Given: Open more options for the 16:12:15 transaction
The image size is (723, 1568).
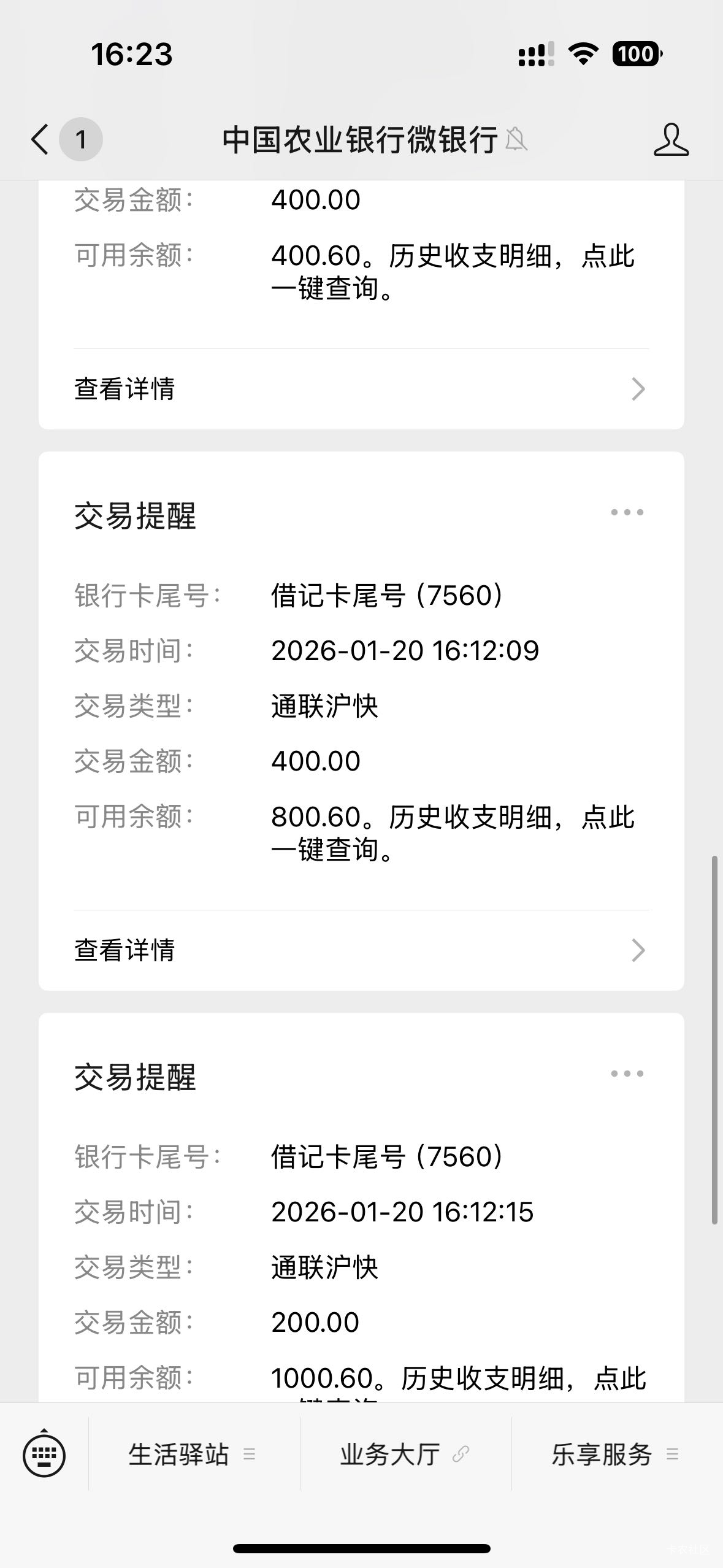Looking at the screenshot, I should click(627, 1074).
